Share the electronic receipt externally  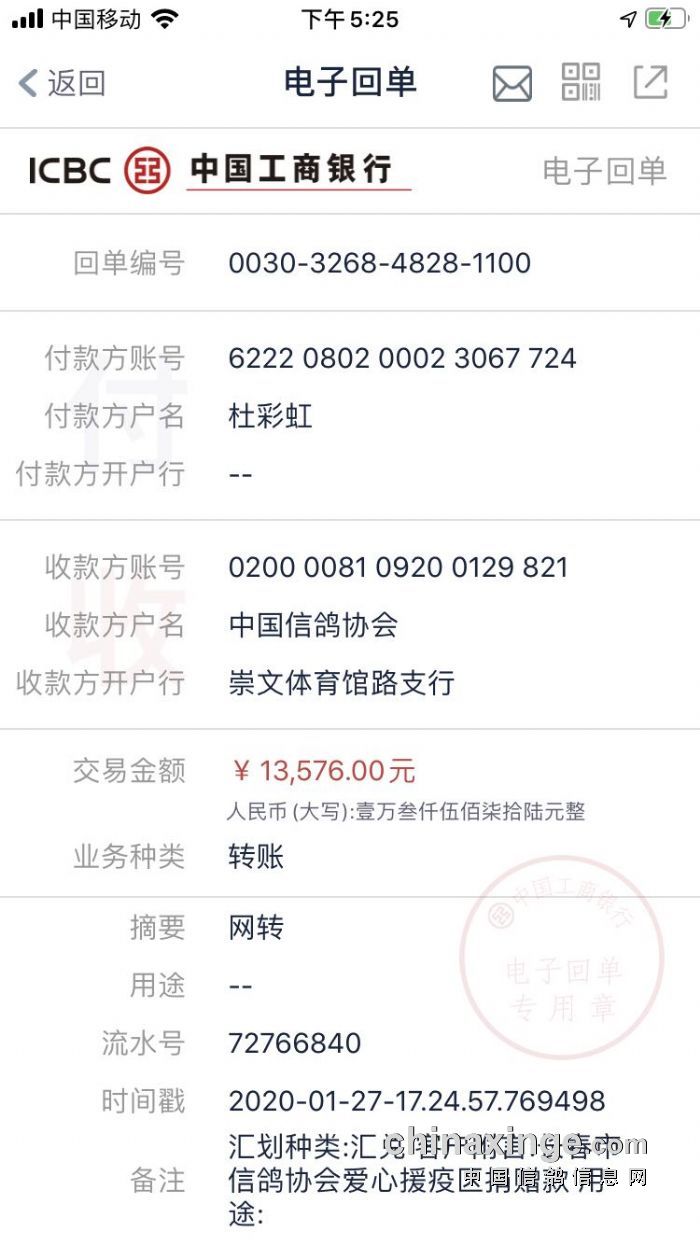tap(650, 82)
